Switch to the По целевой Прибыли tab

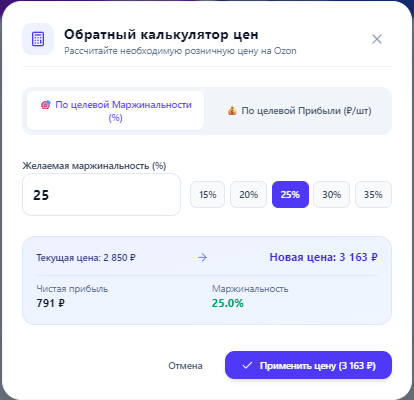click(299, 111)
